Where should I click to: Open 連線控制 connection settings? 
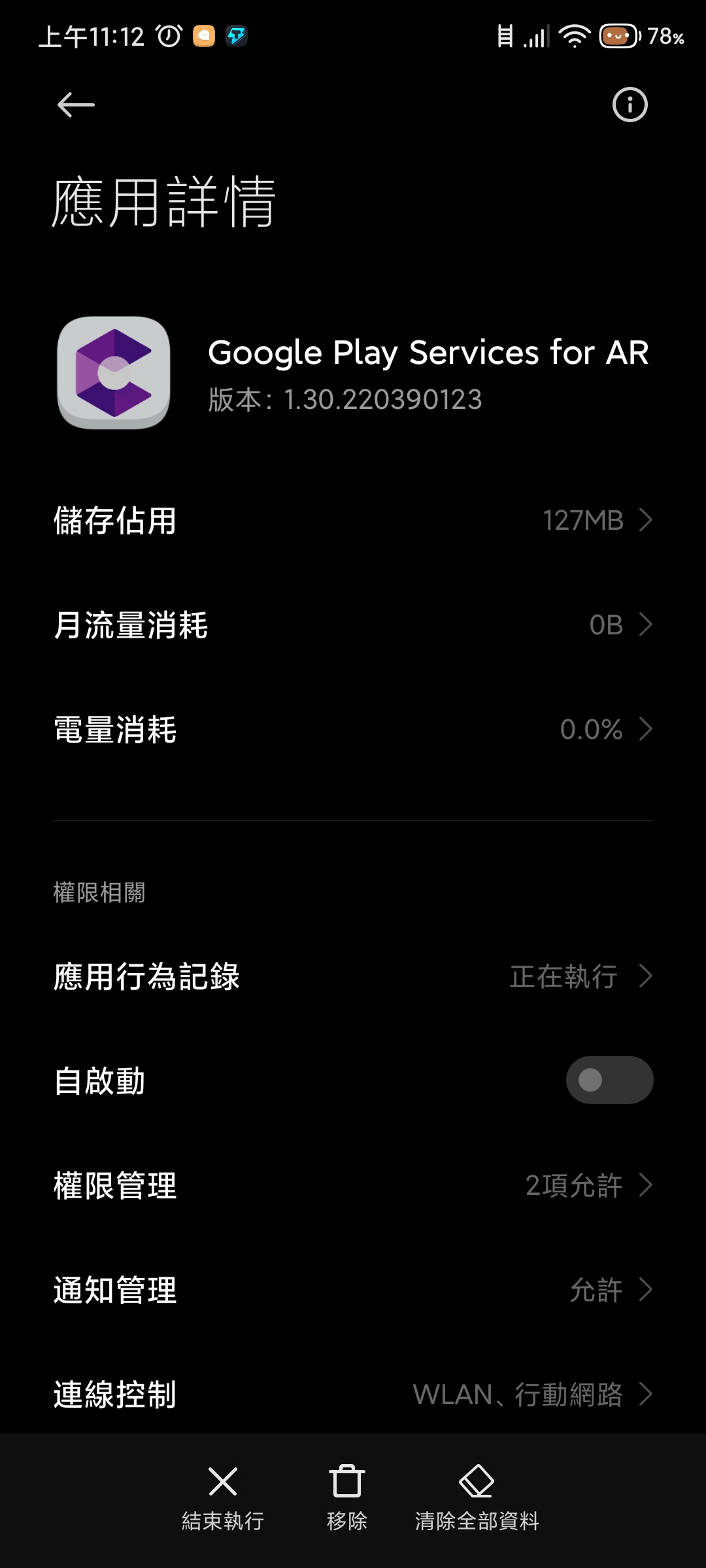[x=353, y=1394]
